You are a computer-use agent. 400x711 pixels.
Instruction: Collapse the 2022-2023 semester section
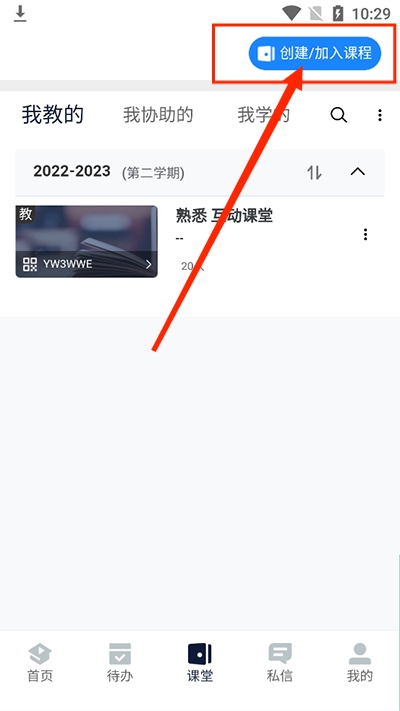click(358, 172)
